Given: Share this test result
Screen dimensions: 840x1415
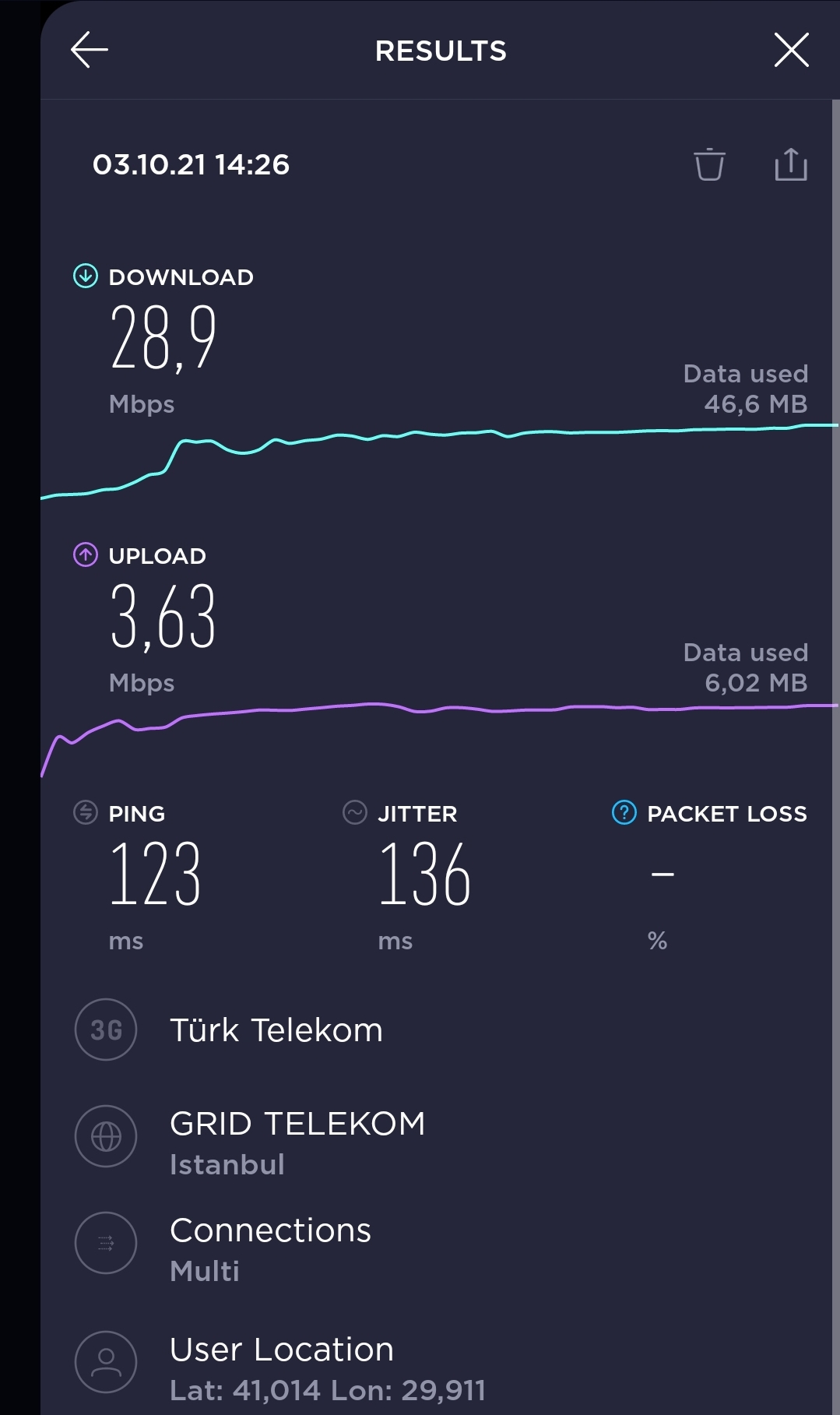Looking at the screenshot, I should click(x=791, y=164).
